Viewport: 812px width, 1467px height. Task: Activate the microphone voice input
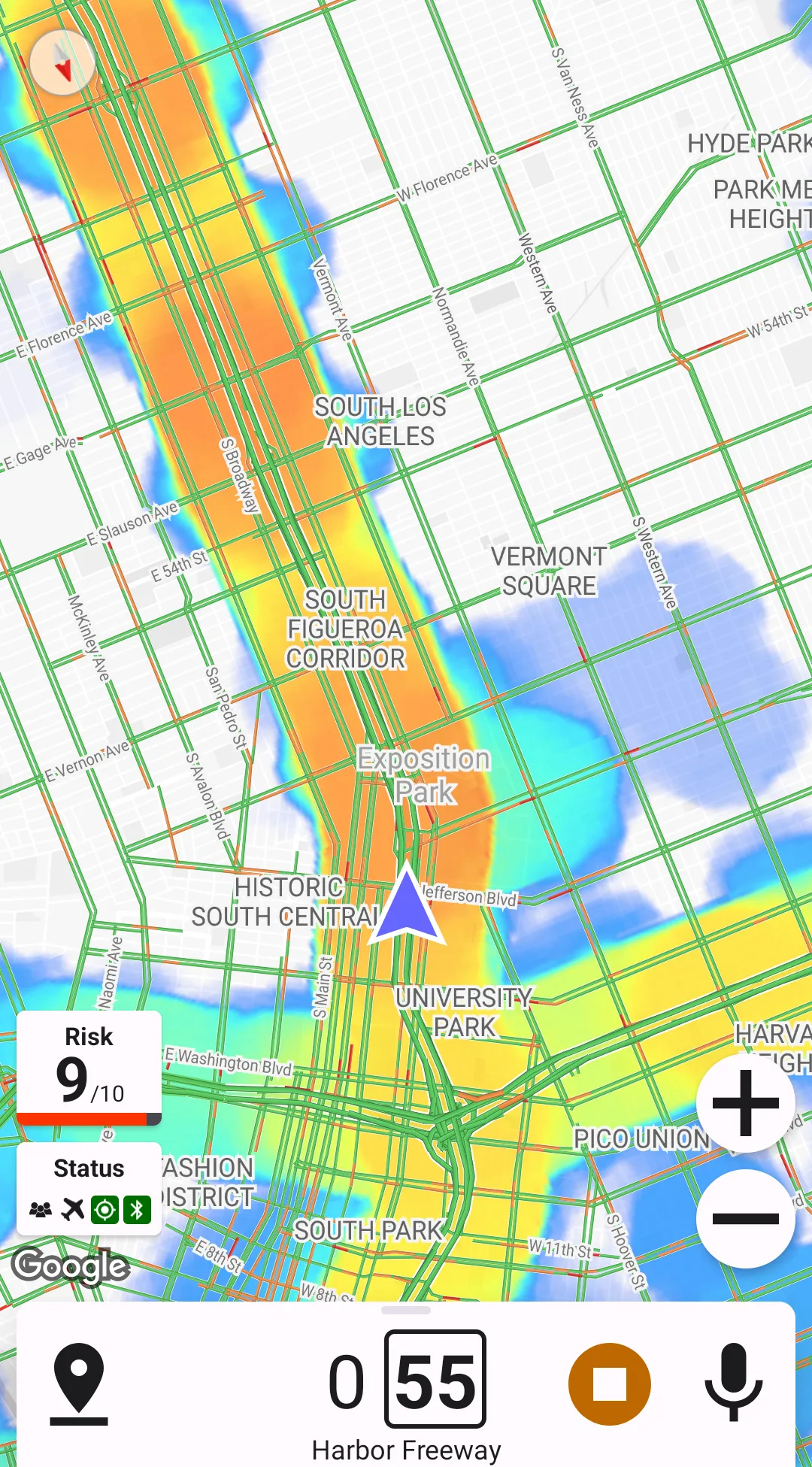[733, 1382]
